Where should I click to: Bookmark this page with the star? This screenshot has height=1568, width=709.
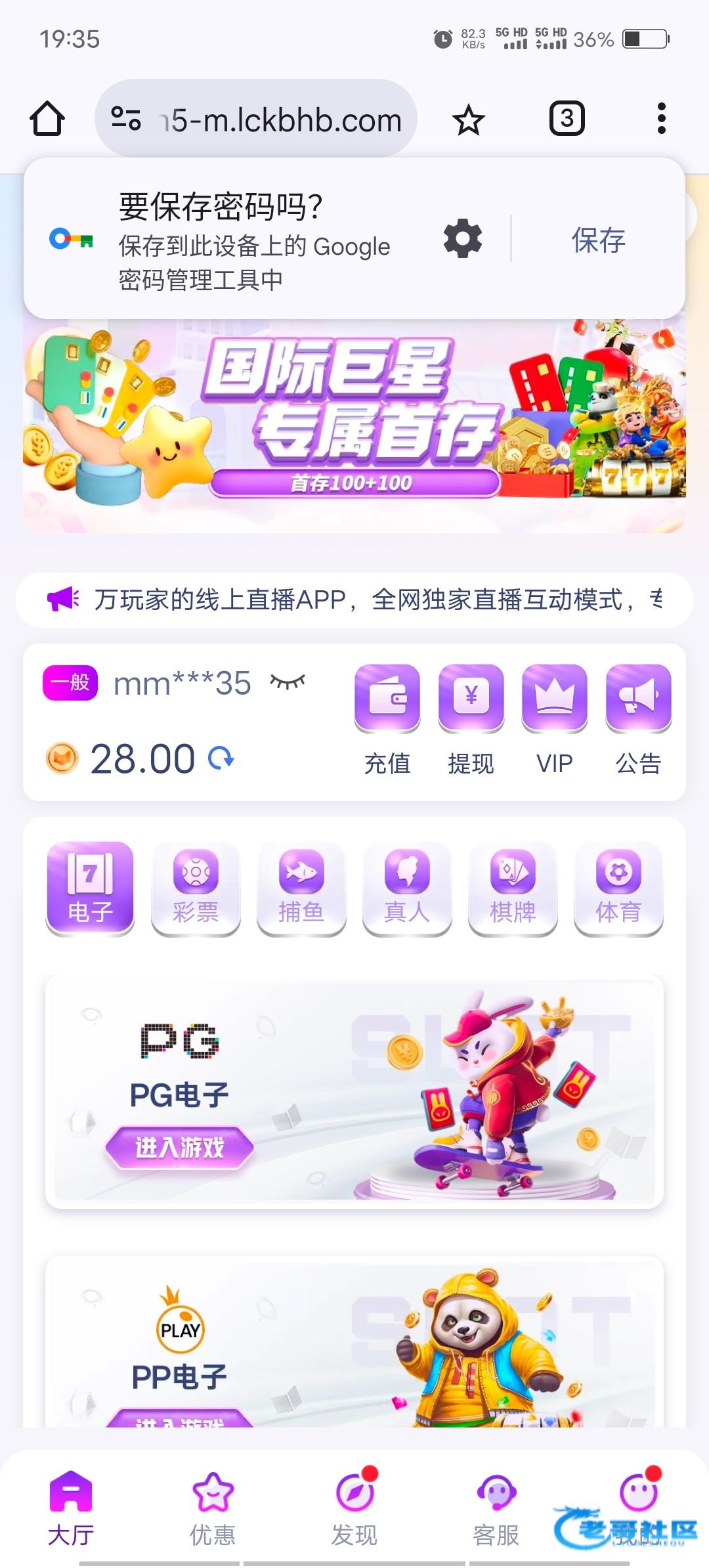pos(468,120)
